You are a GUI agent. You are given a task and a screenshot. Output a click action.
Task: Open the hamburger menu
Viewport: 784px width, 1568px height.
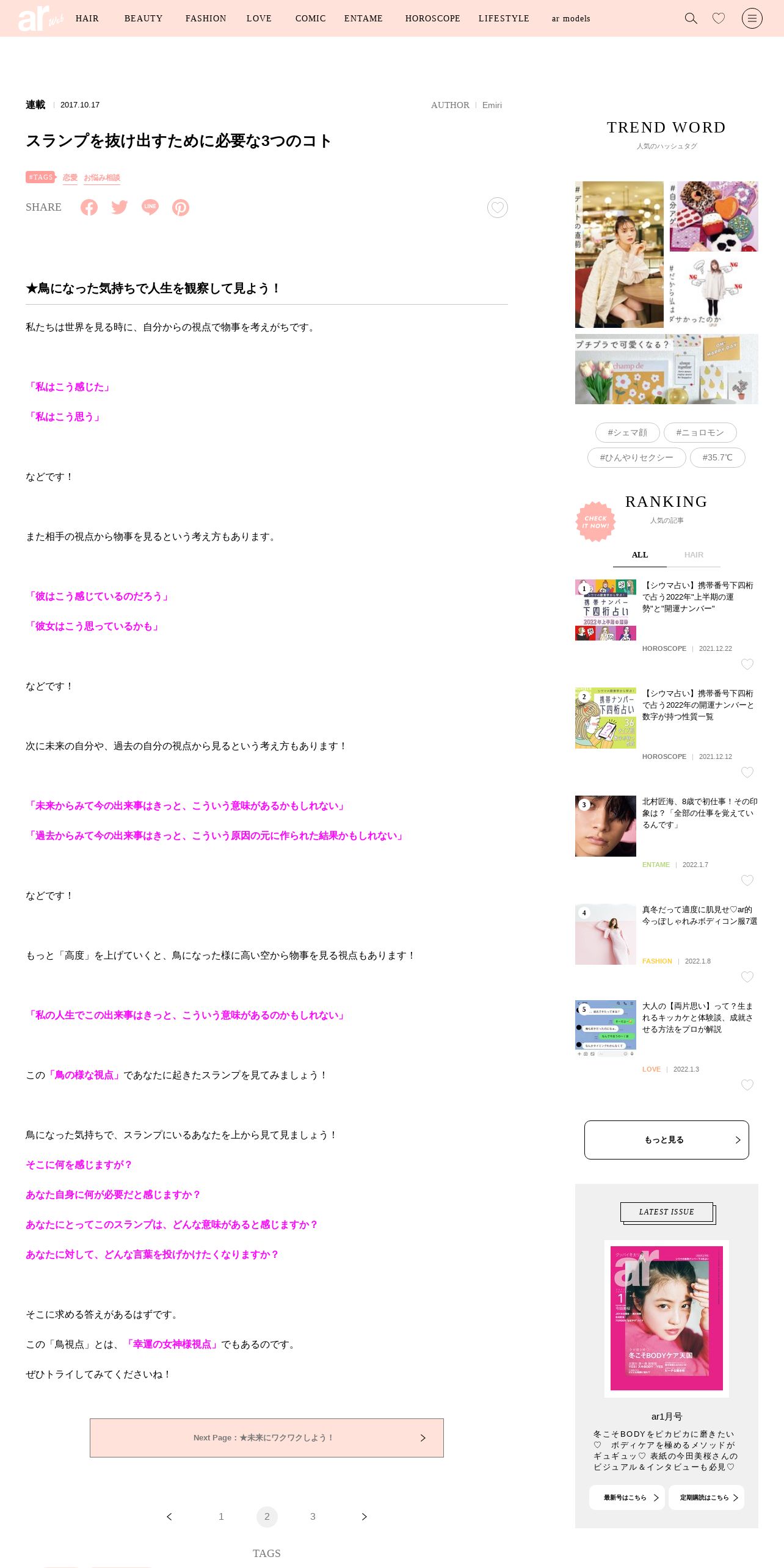pyautogui.click(x=752, y=18)
